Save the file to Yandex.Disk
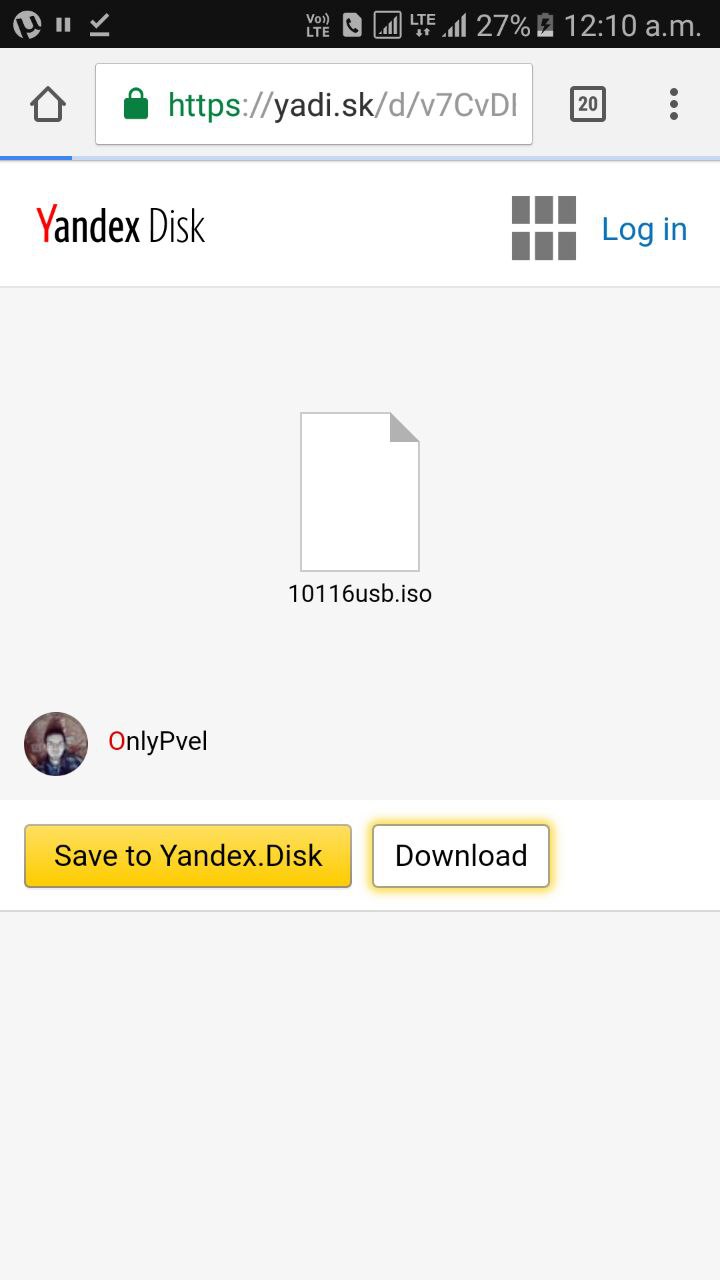Image resolution: width=720 pixels, height=1280 pixels. pos(188,856)
